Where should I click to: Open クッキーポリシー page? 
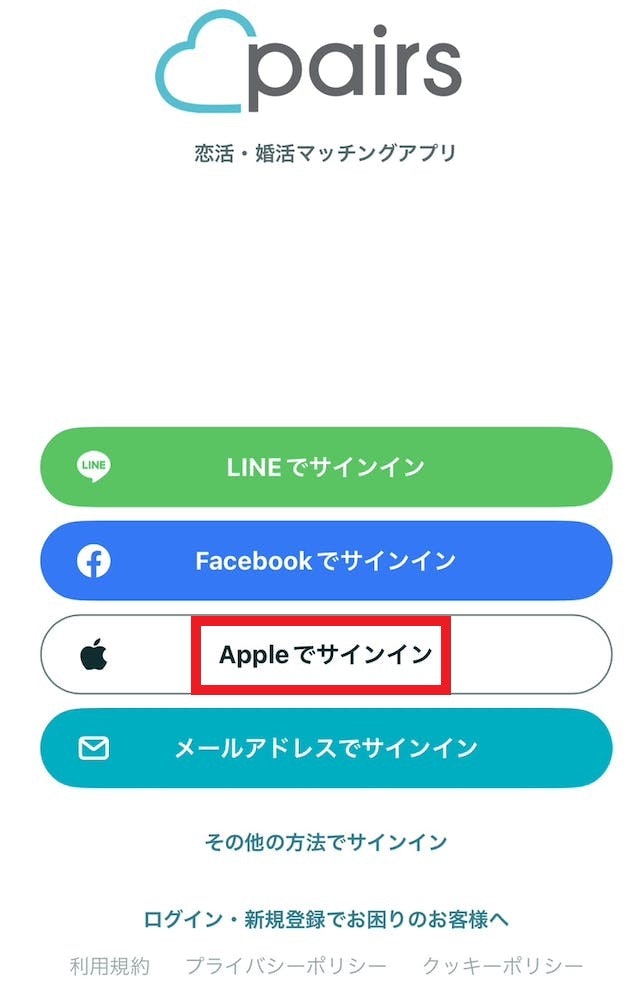502,966
